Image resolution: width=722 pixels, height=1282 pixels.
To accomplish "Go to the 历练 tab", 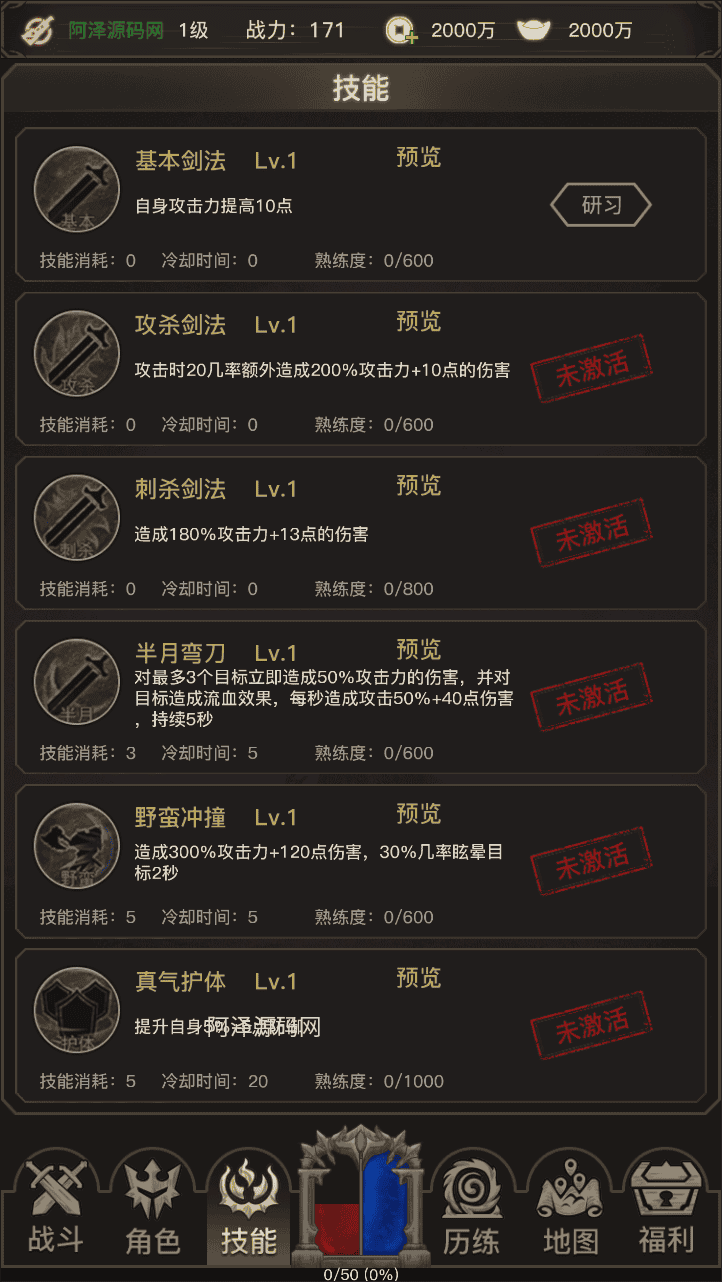I will coord(472,1210).
